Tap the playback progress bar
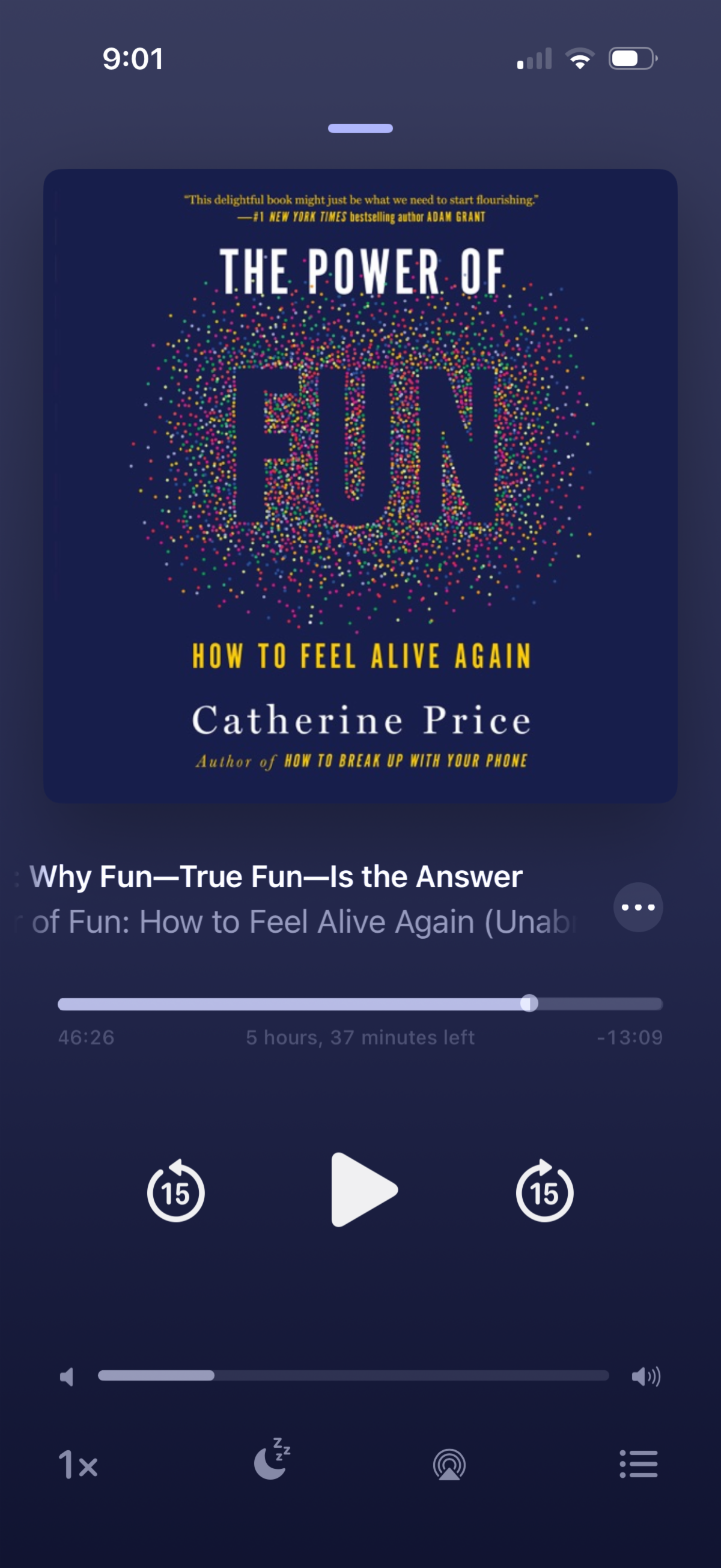Viewport: 721px width, 1568px height. coord(360,1004)
